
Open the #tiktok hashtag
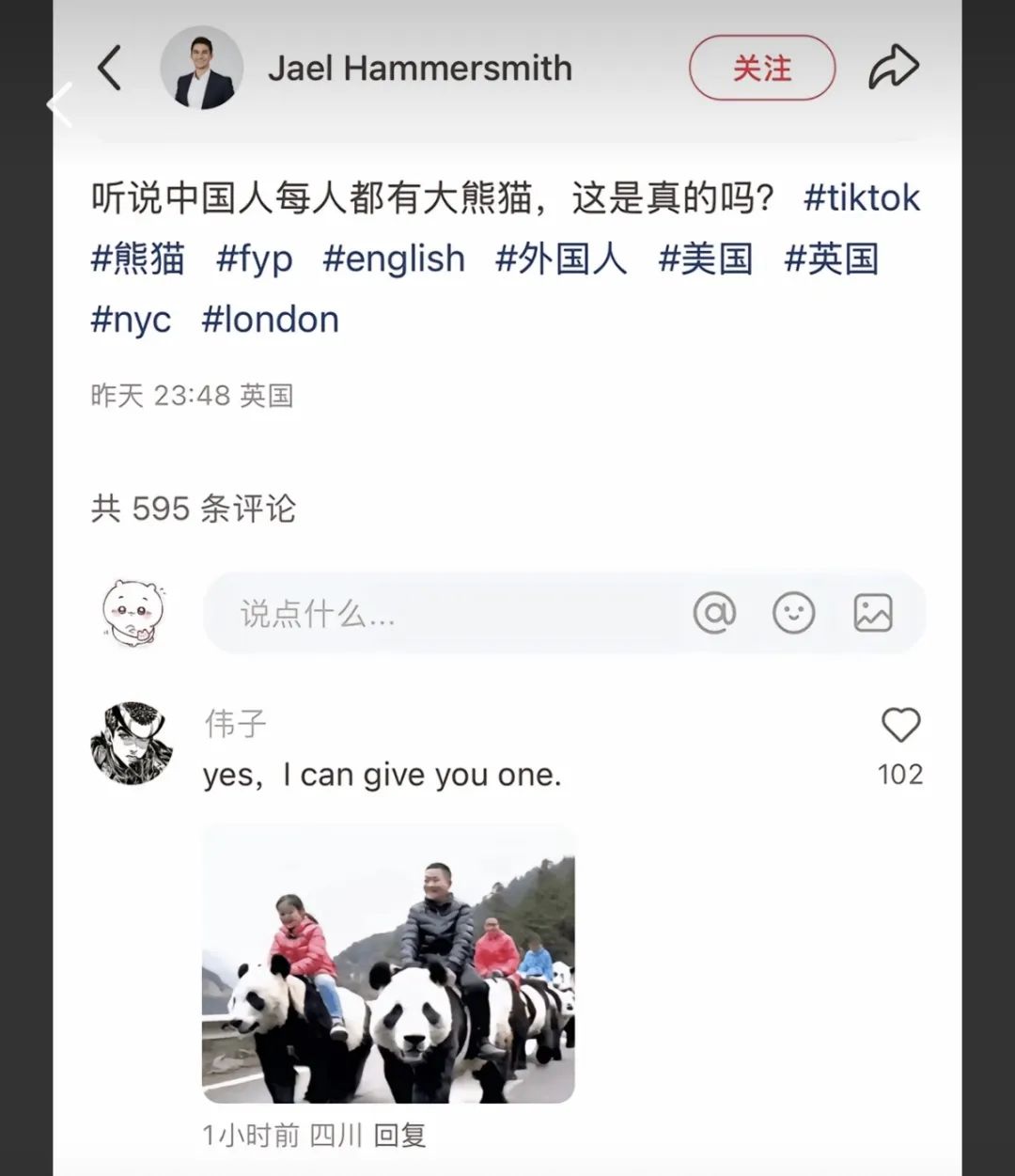click(862, 198)
